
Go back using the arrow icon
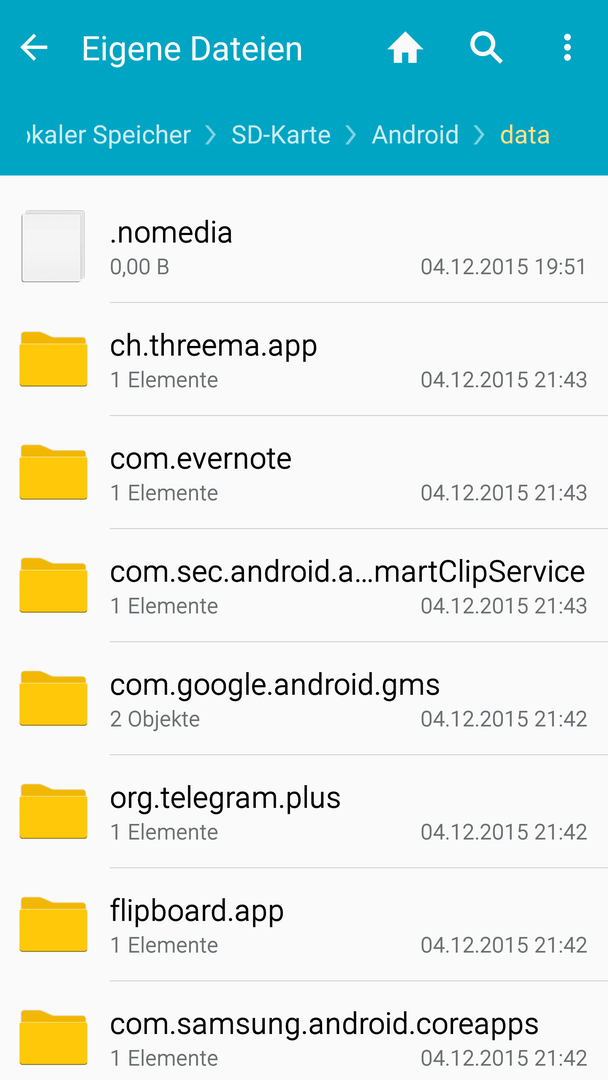34,48
